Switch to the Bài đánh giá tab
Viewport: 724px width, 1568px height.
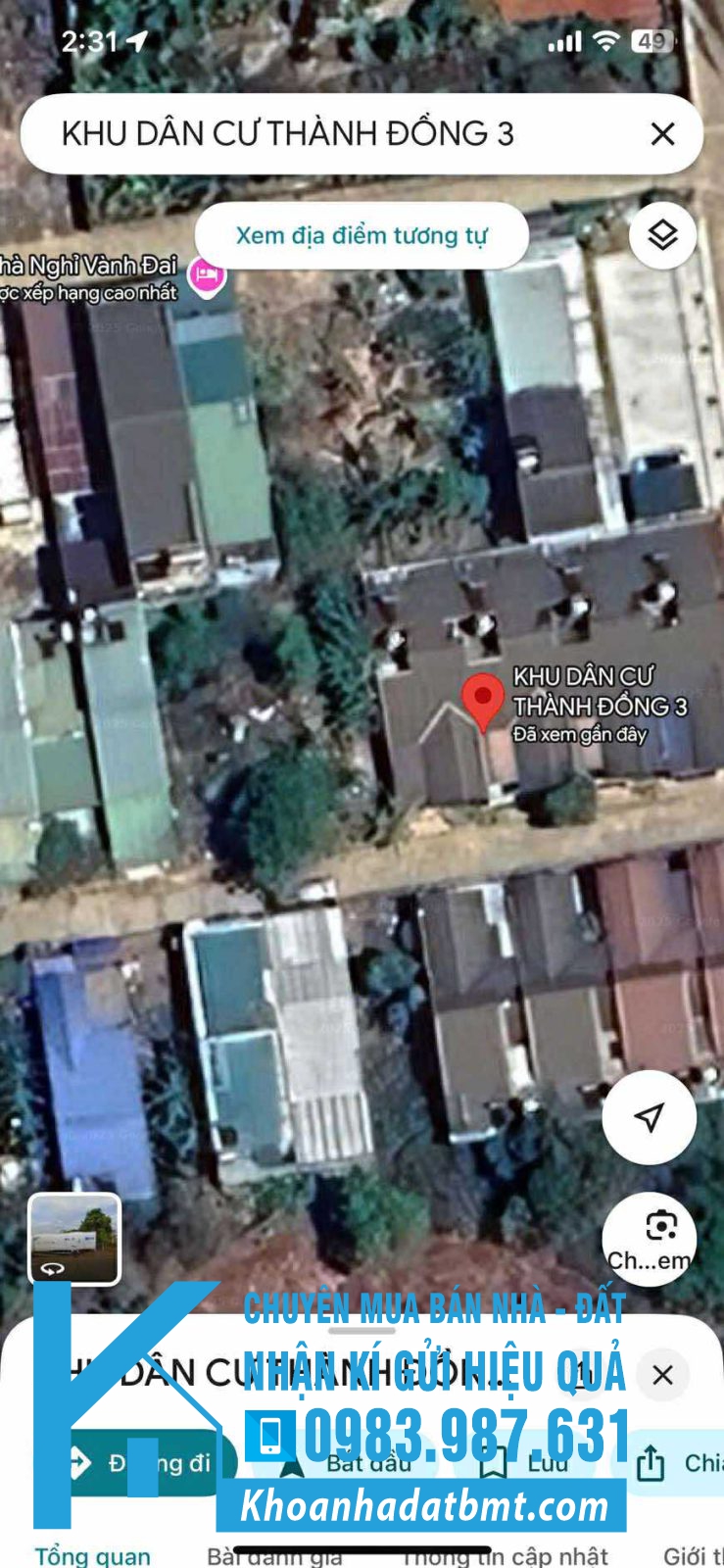275,1555
